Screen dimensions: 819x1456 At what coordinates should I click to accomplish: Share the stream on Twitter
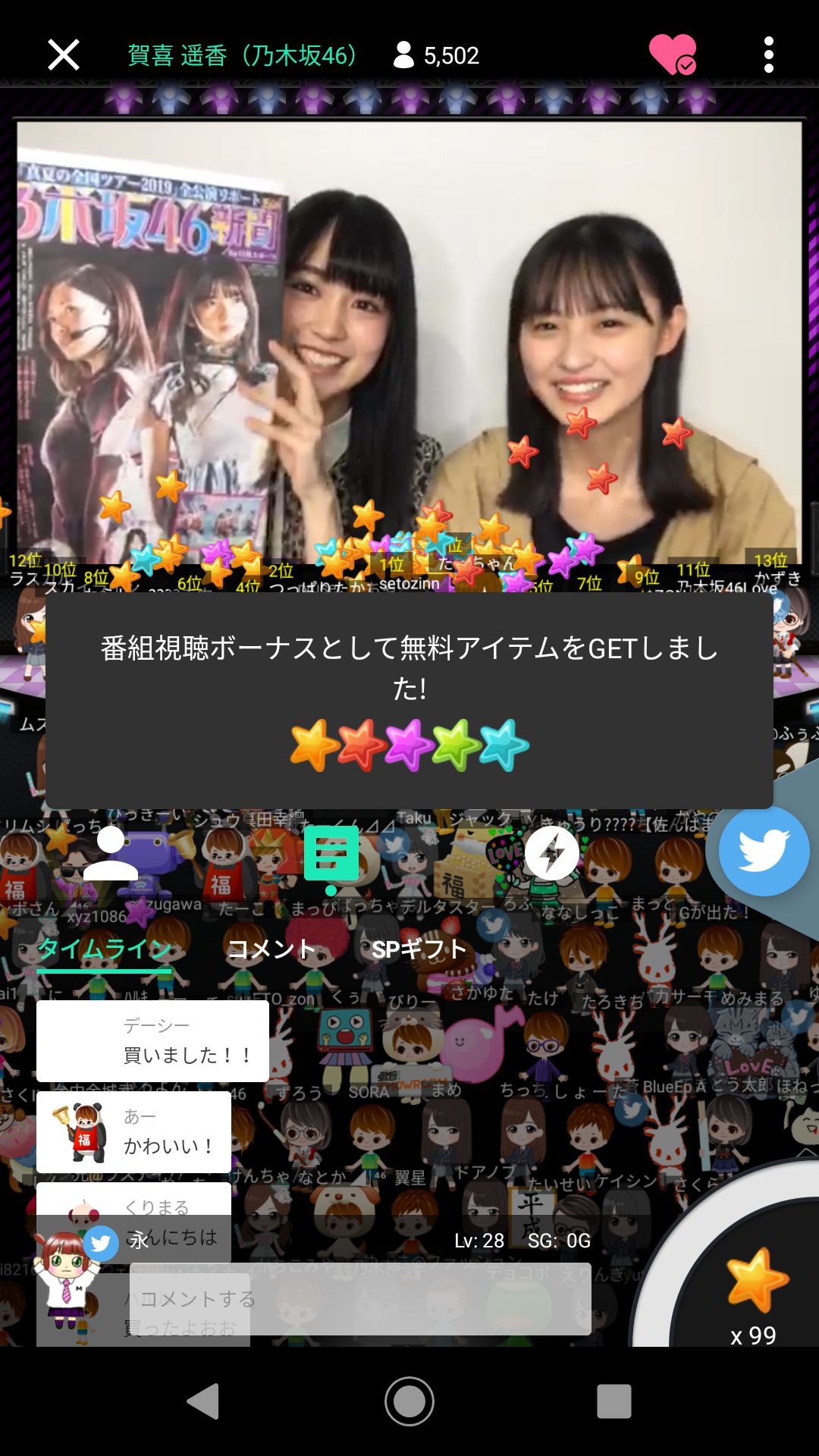click(x=763, y=850)
